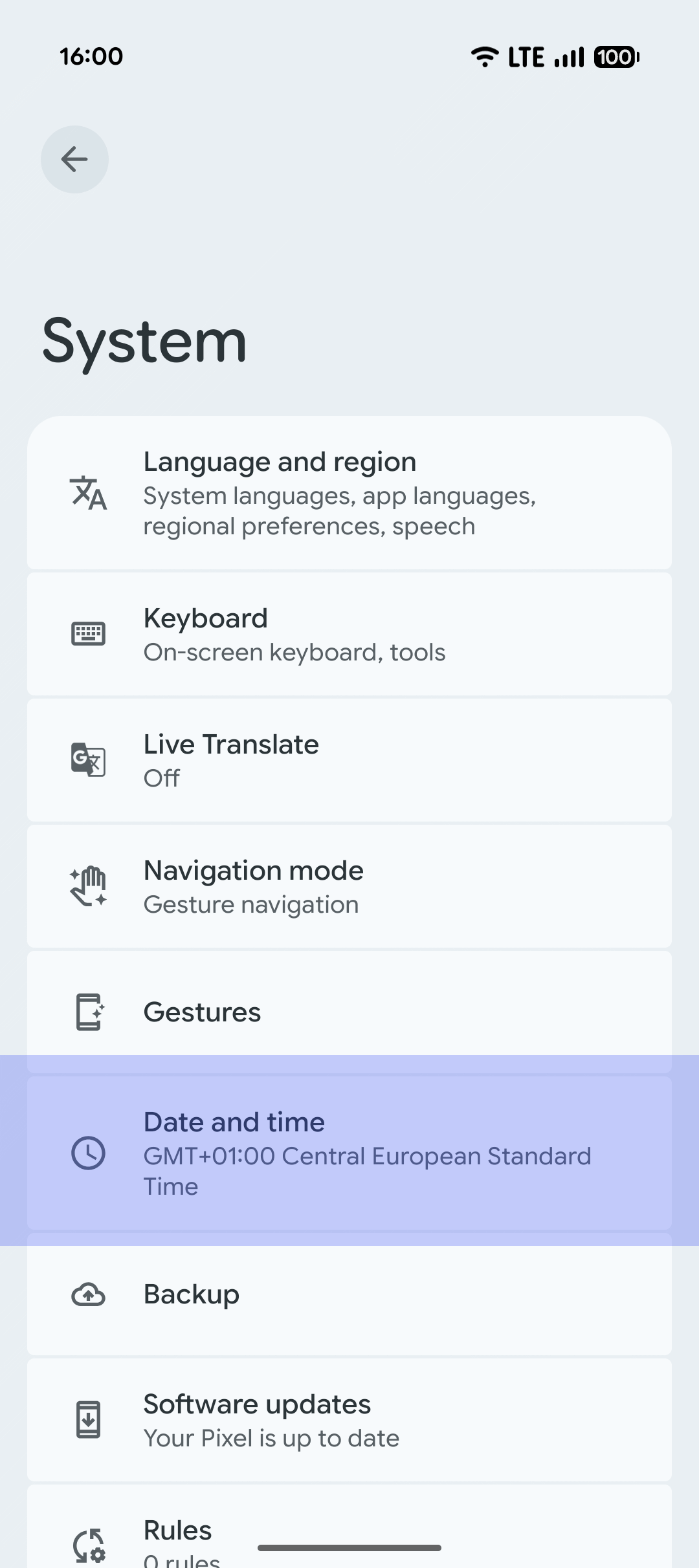Open Date and time settings

pyautogui.click(x=349, y=1153)
